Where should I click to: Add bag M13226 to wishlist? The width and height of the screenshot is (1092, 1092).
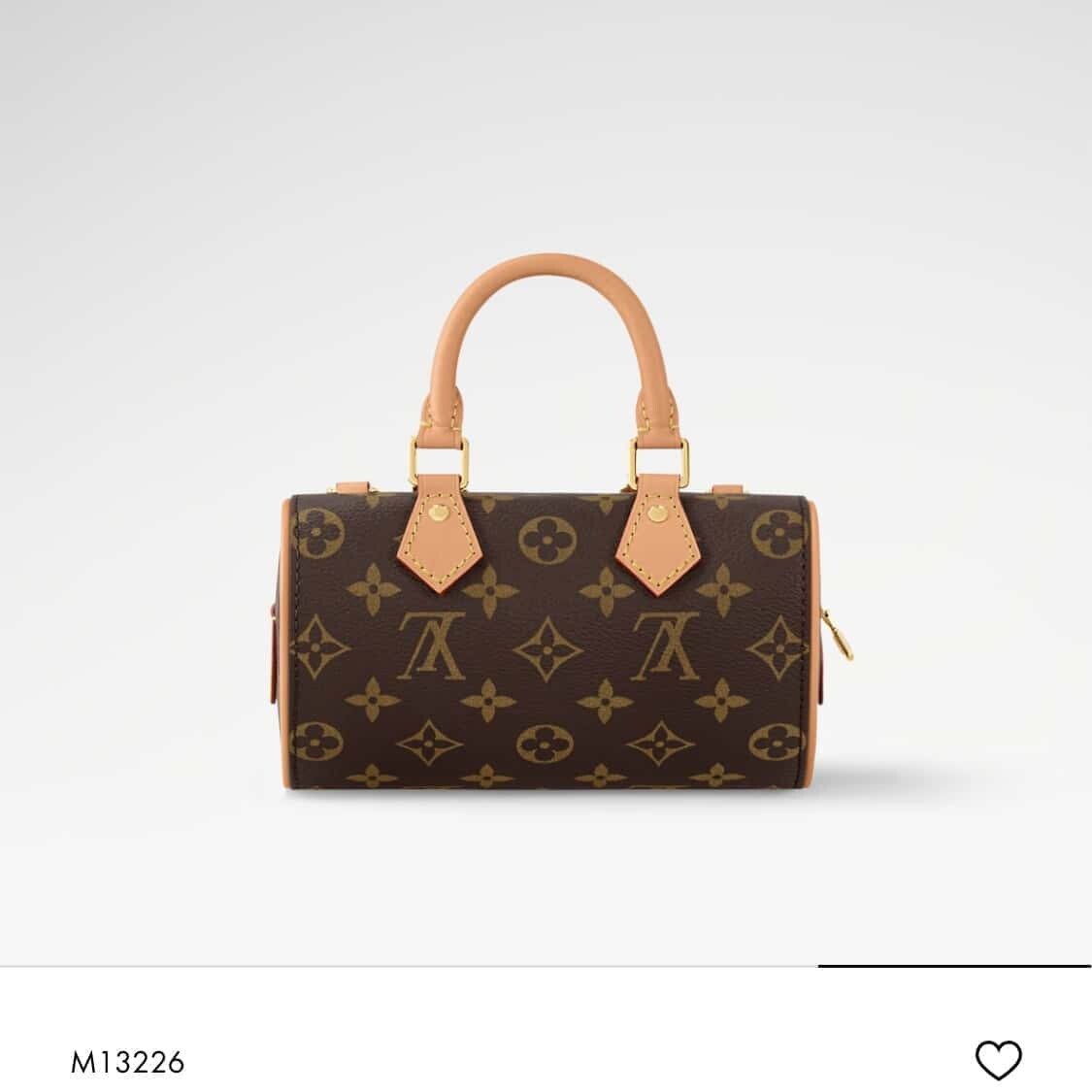[x=998, y=1059]
